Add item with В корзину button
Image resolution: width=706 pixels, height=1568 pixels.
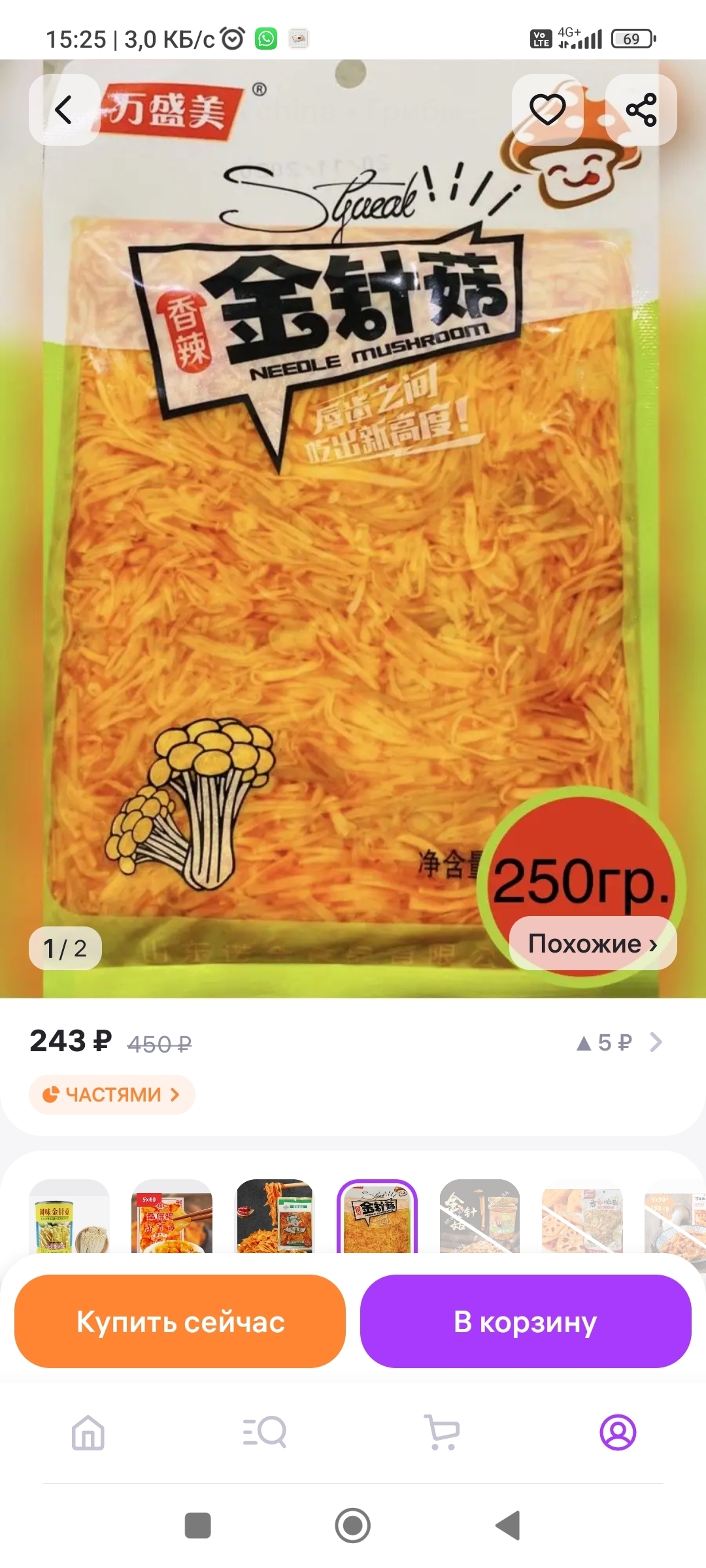(526, 1322)
